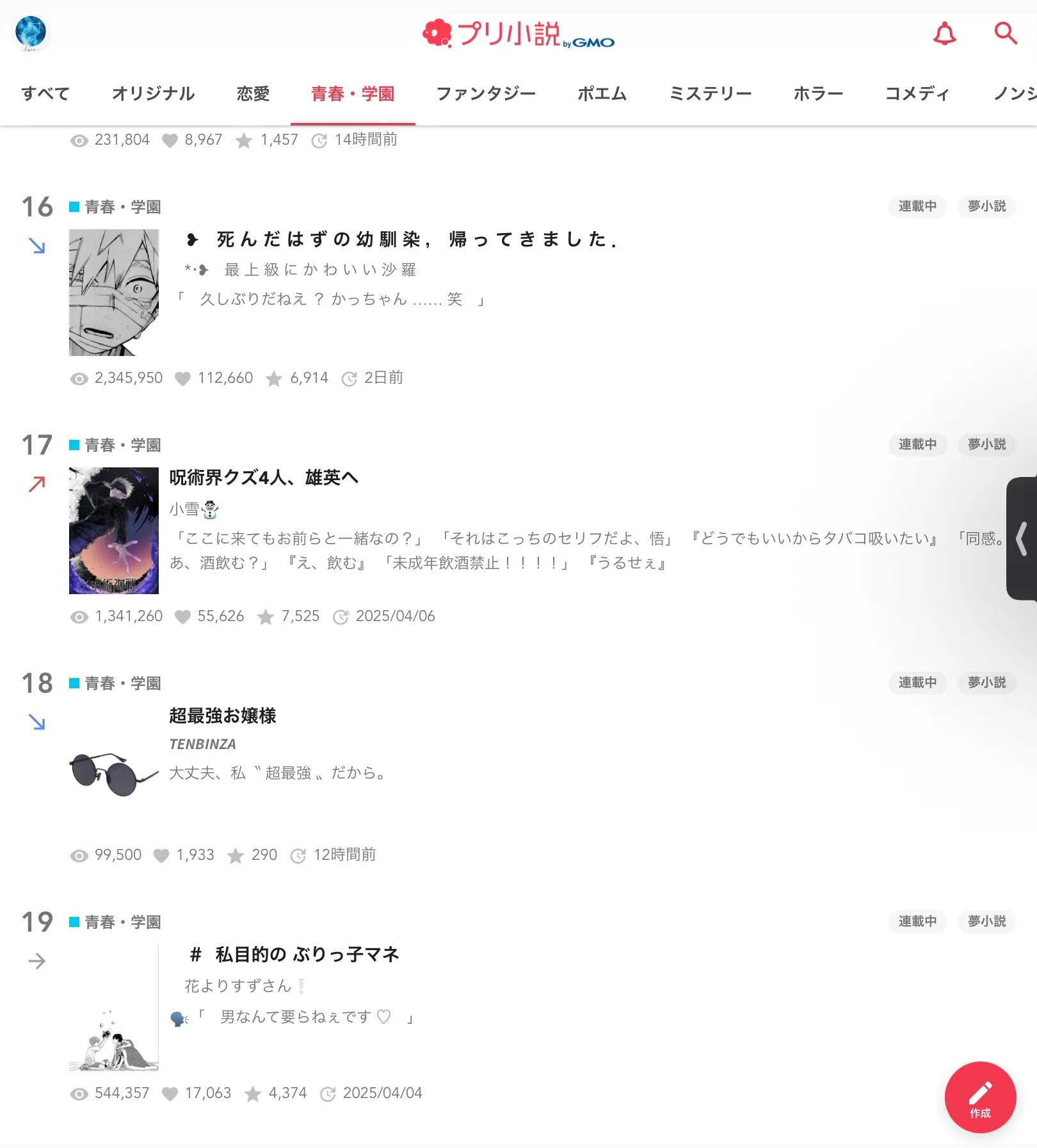Image resolution: width=1037 pixels, height=1148 pixels.
Task: Select the ホラー tab
Action: pyautogui.click(x=818, y=93)
